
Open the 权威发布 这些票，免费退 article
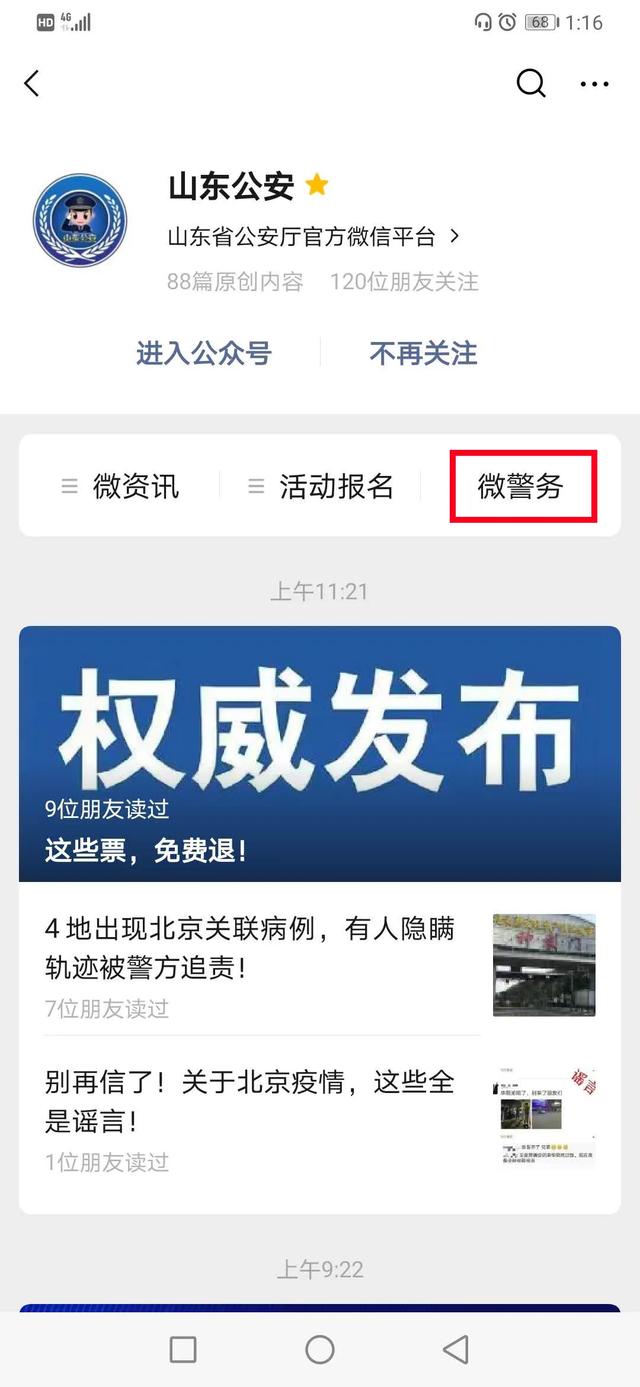(x=320, y=753)
